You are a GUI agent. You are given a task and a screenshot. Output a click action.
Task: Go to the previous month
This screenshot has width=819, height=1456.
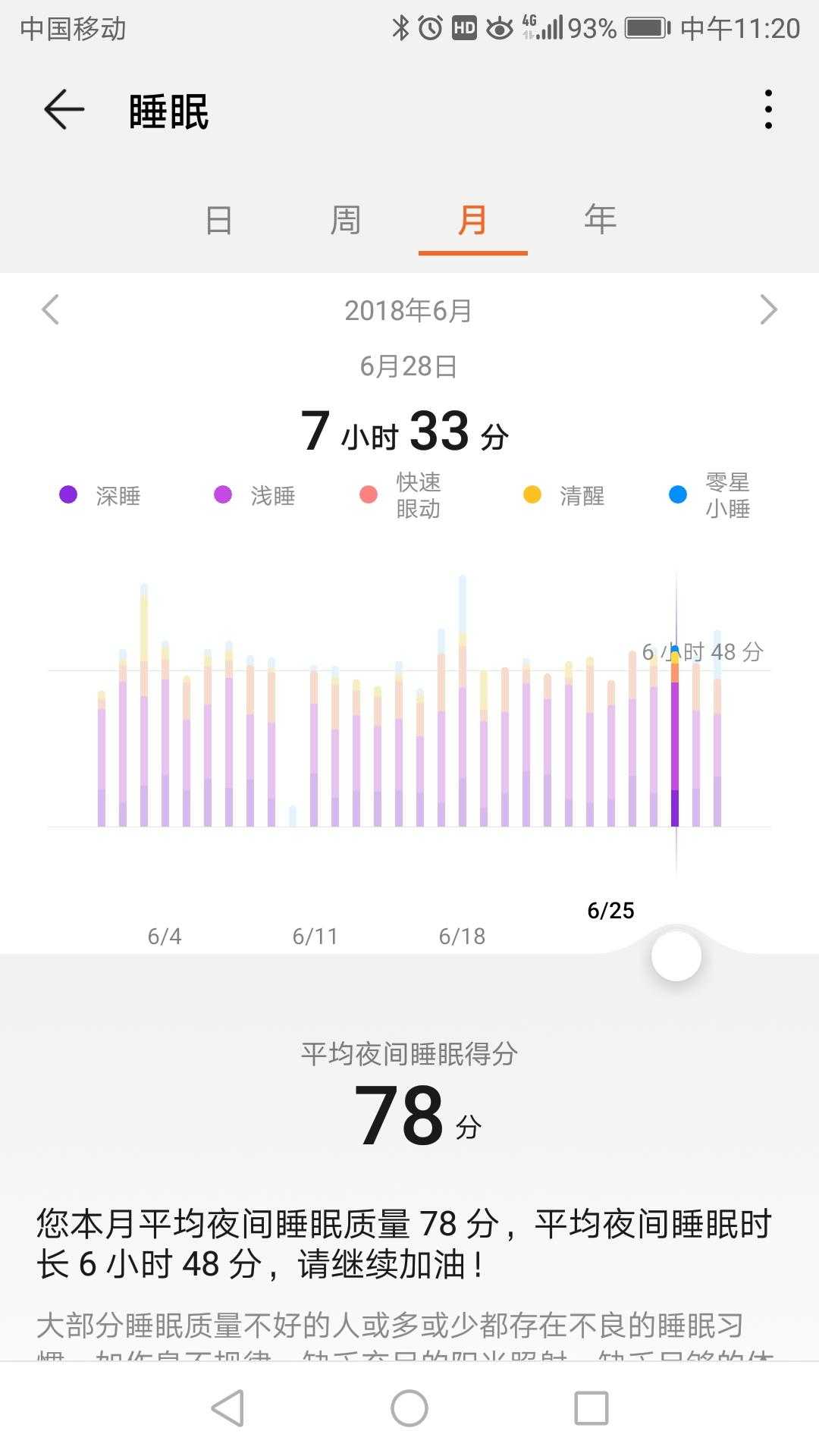(50, 310)
